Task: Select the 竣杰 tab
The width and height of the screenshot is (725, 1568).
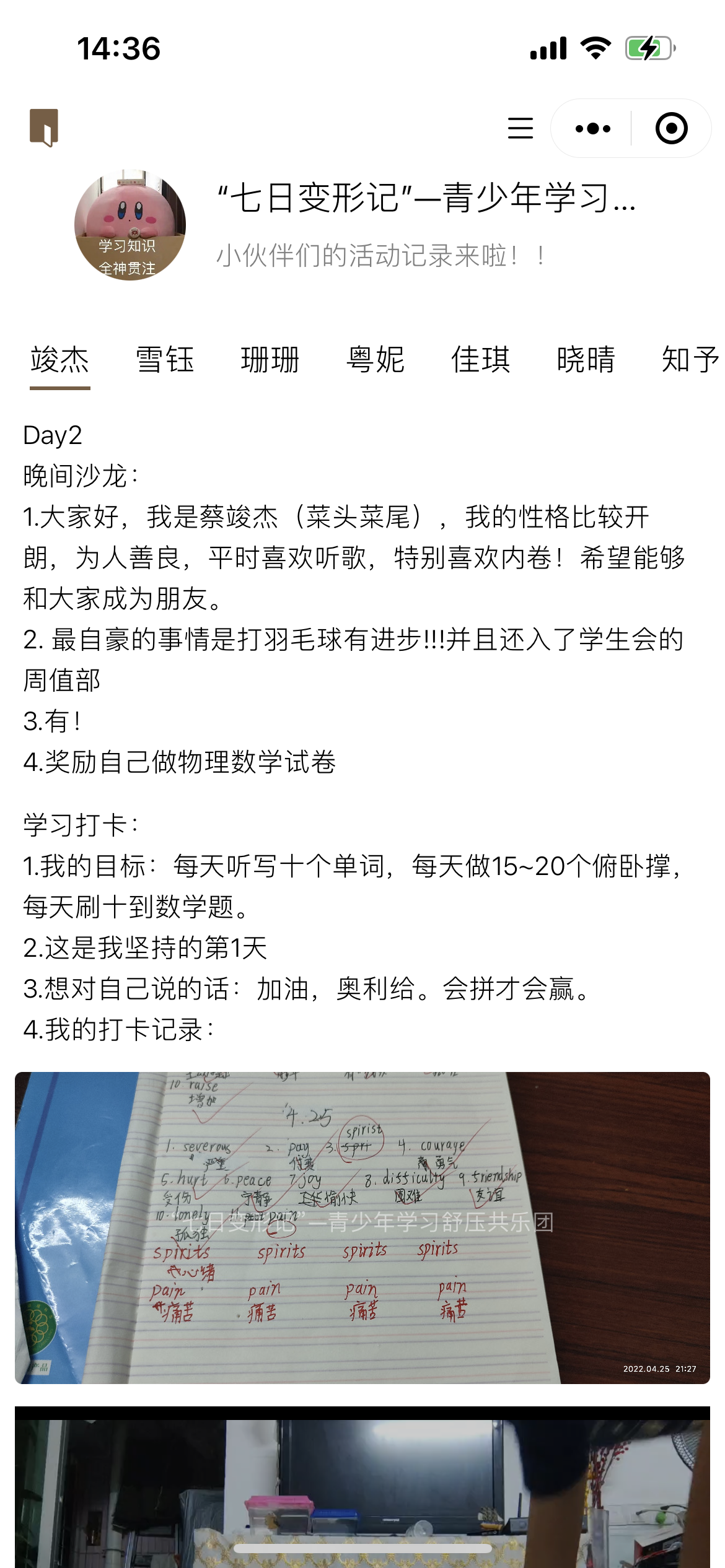Action: (60, 360)
